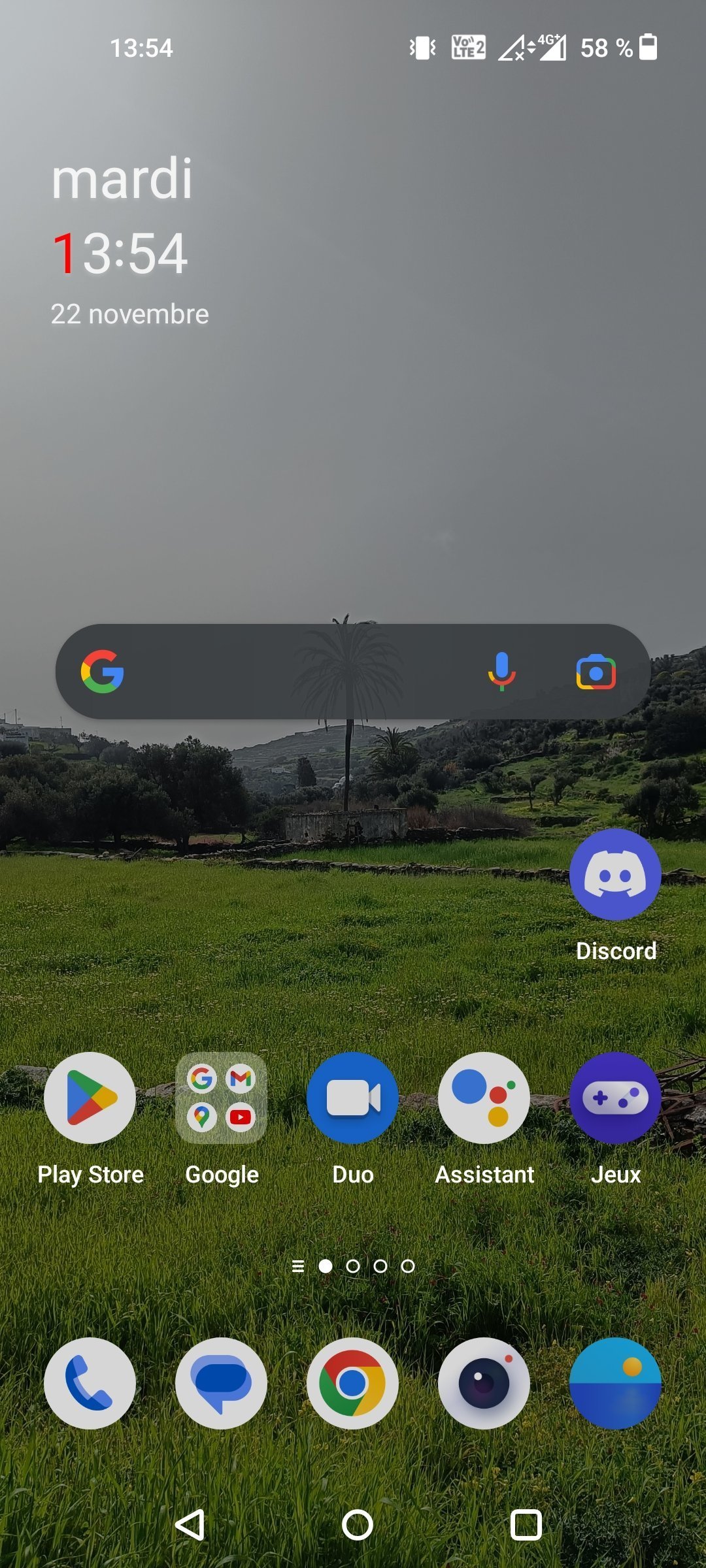
Task: Open the recent apps overview
Action: pyautogui.click(x=526, y=1526)
